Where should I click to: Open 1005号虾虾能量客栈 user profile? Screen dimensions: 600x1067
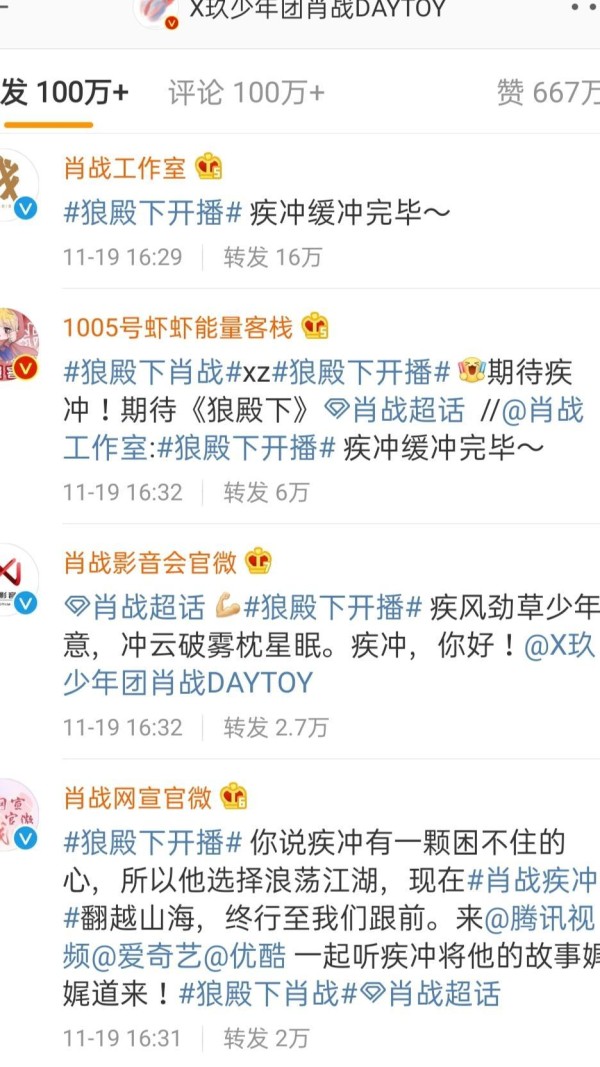178,326
